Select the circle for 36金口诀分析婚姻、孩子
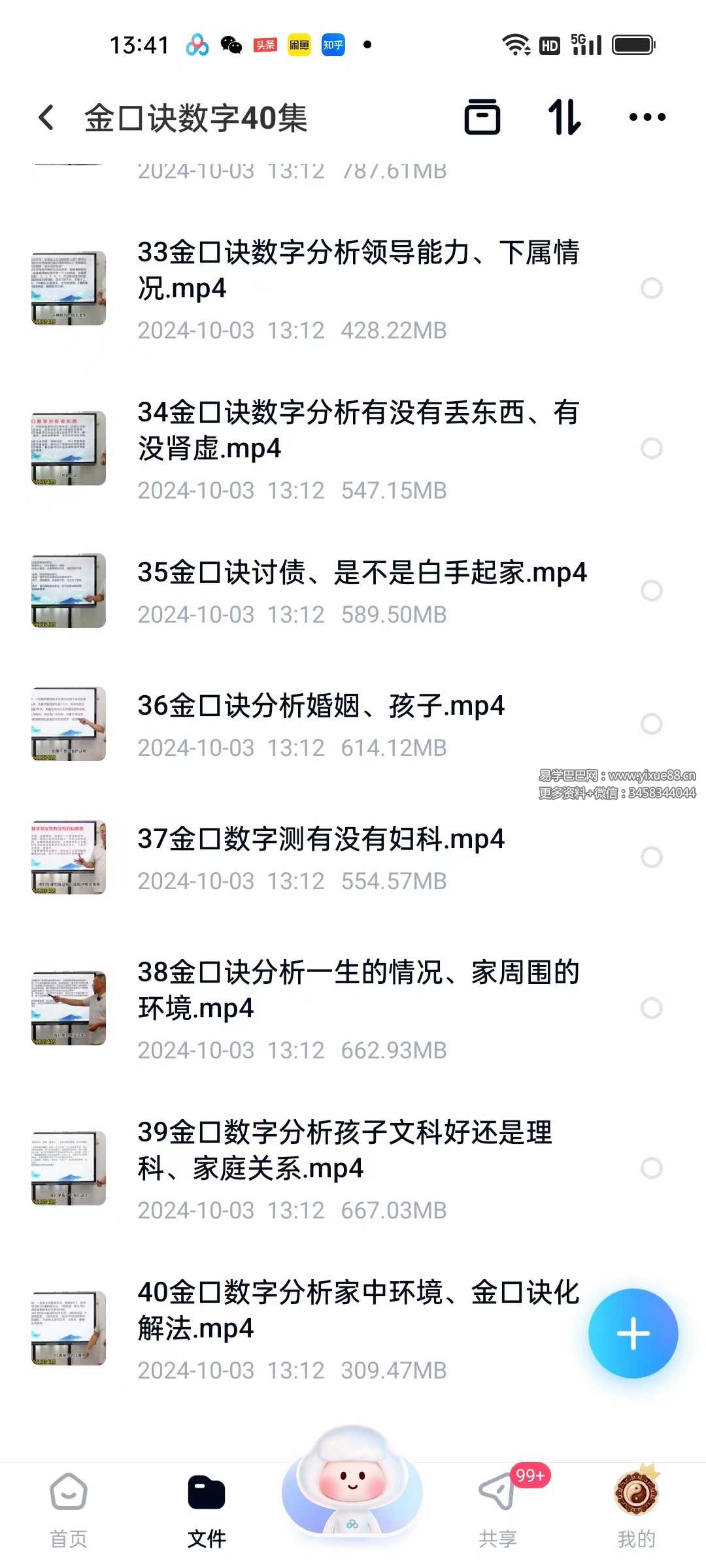Viewport: 706px width, 1568px height. [651, 724]
